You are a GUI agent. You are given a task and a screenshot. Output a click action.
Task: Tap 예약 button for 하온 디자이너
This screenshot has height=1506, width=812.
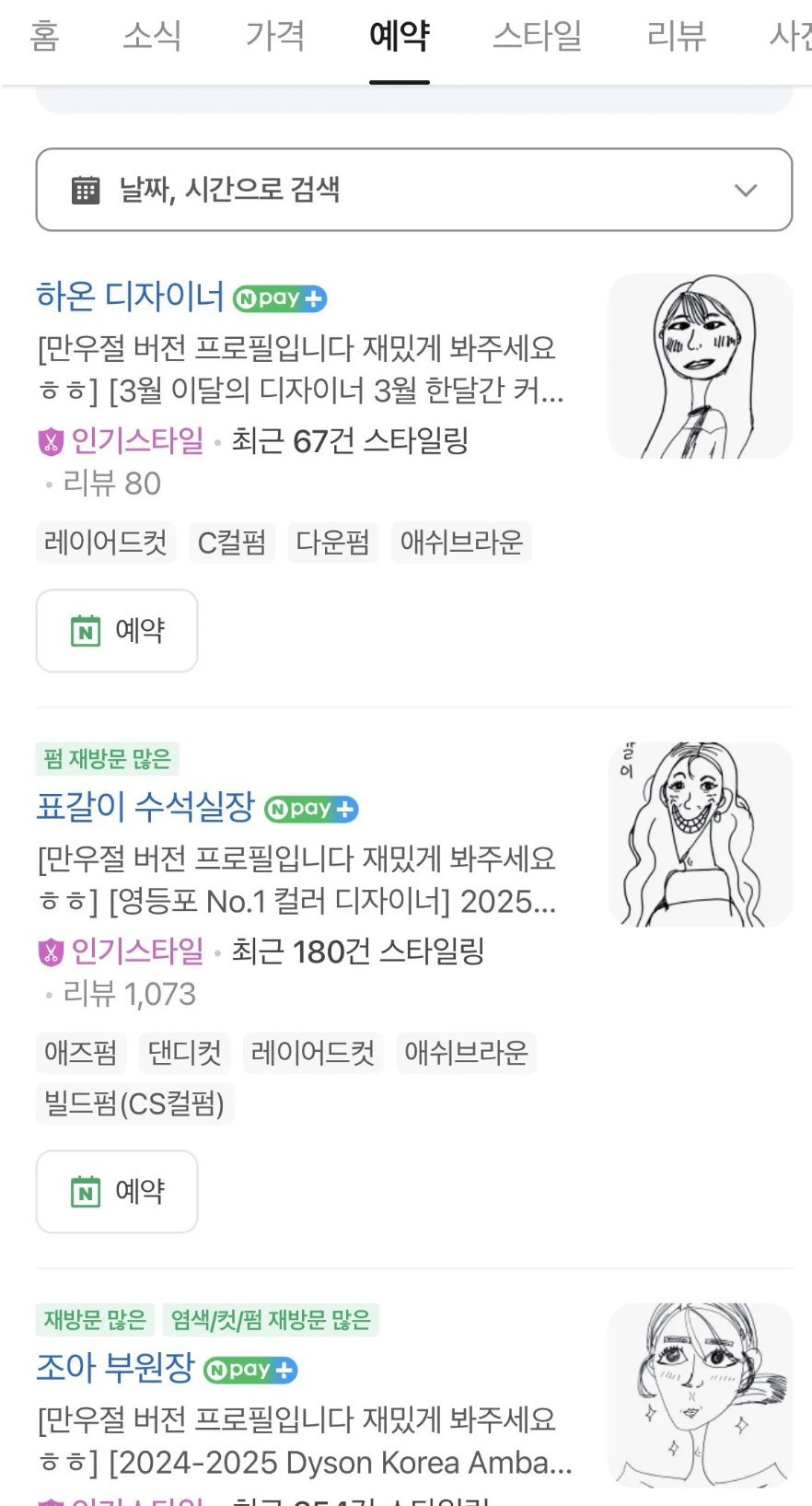[x=117, y=631]
